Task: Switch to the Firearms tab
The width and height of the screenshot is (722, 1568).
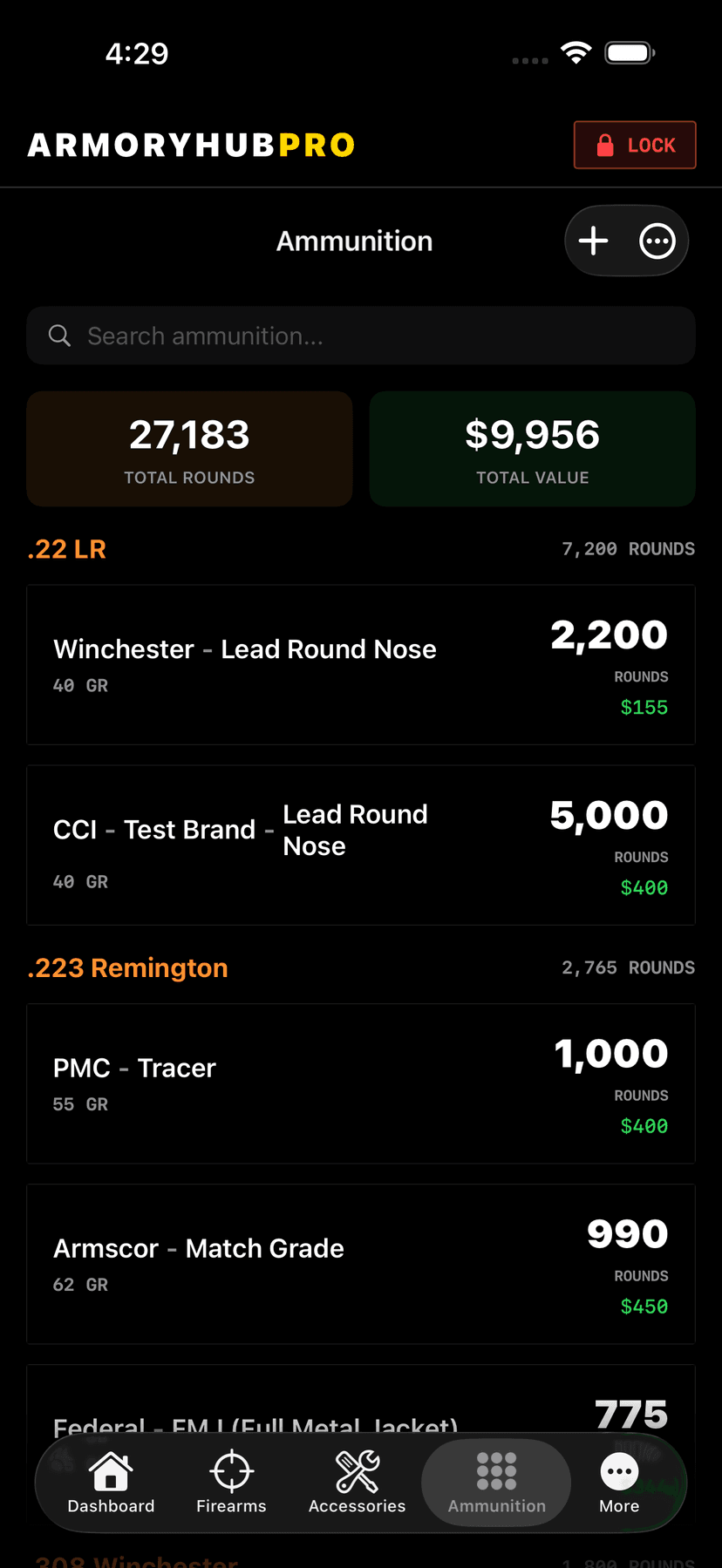Action: [x=231, y=1483]
